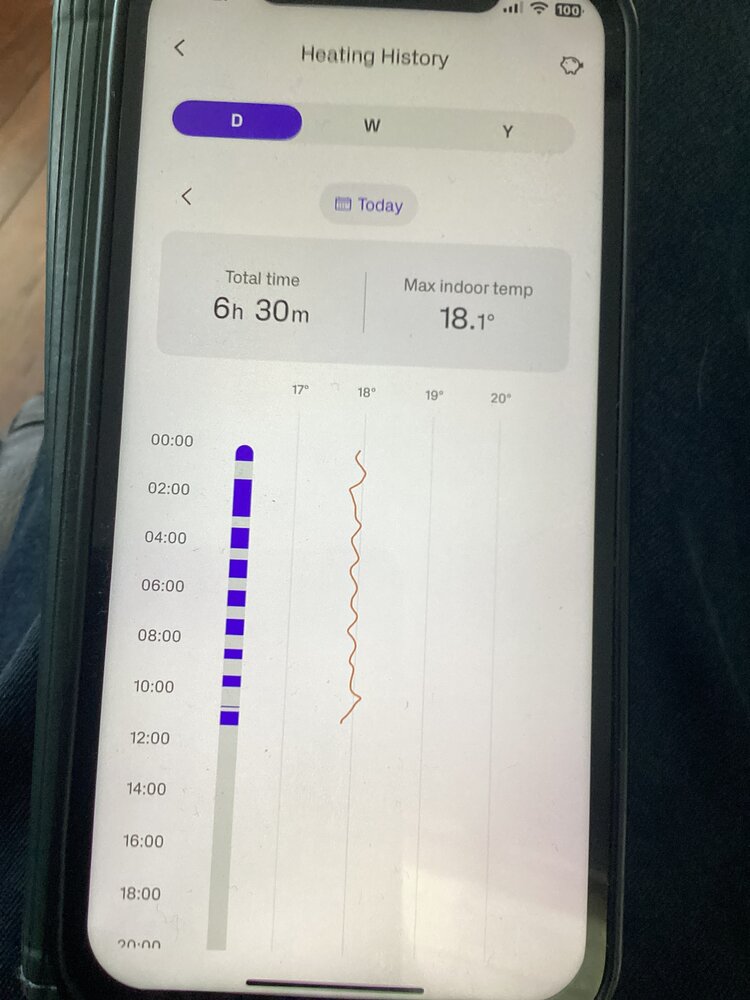Open the piggy bank savings icon
This screenshot has height=1000, width=750.
(572, 66)
